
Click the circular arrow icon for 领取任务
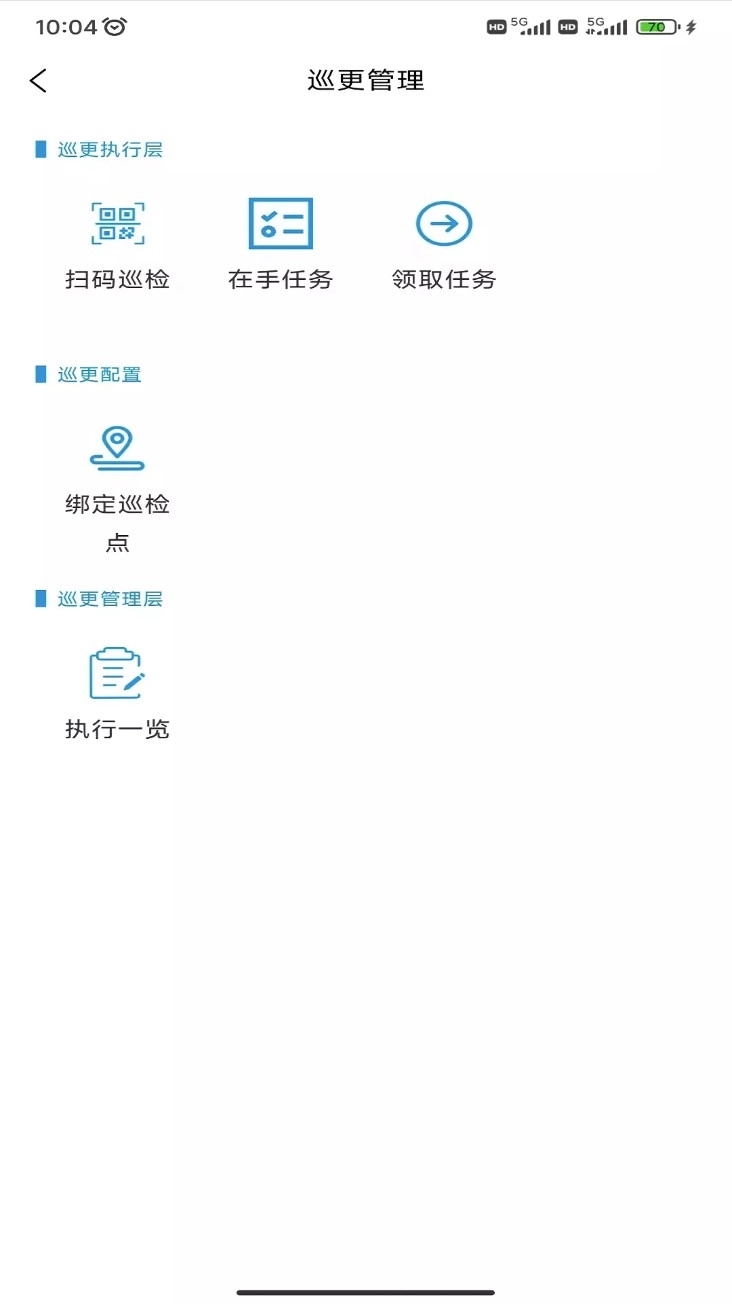point(443,224)
